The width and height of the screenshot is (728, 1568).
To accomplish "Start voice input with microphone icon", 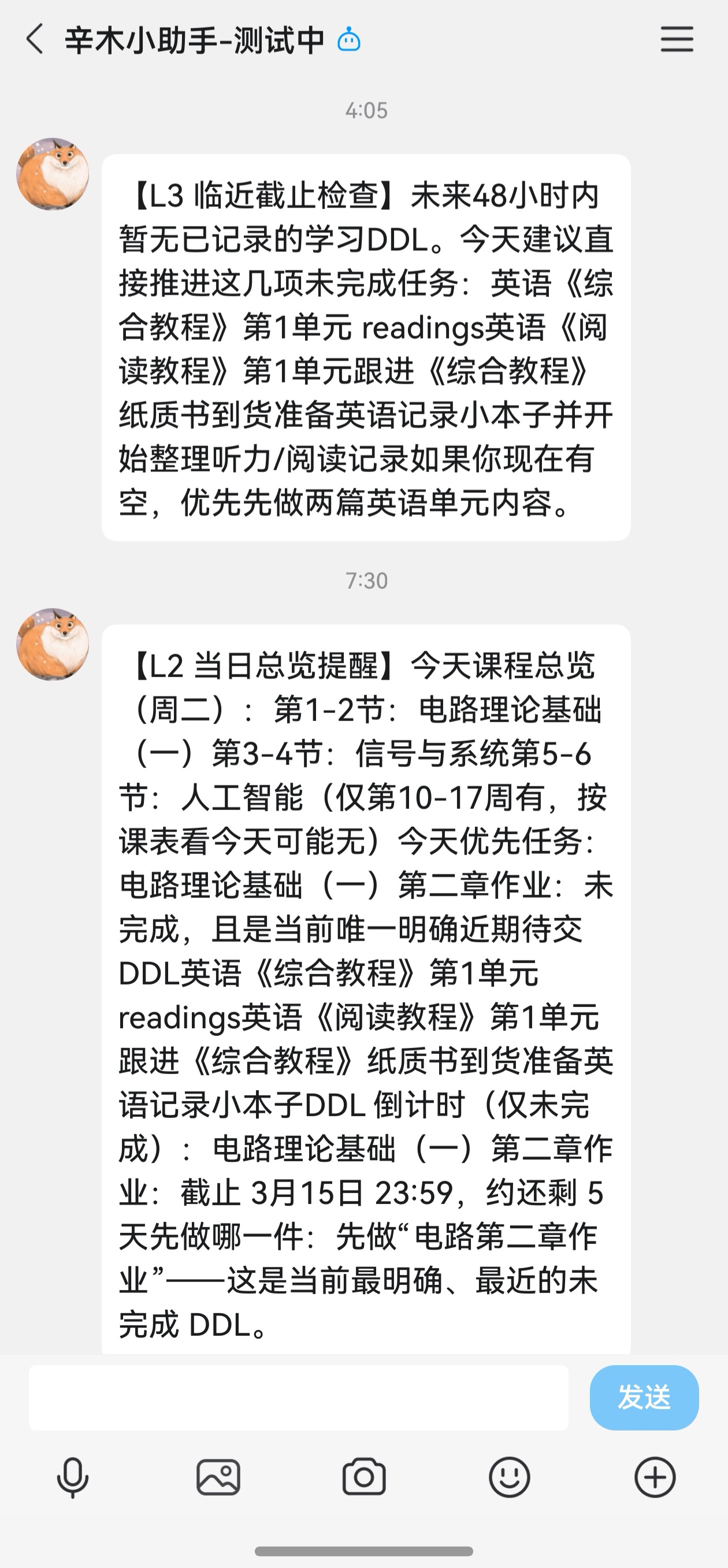I will coord(72,1477).
